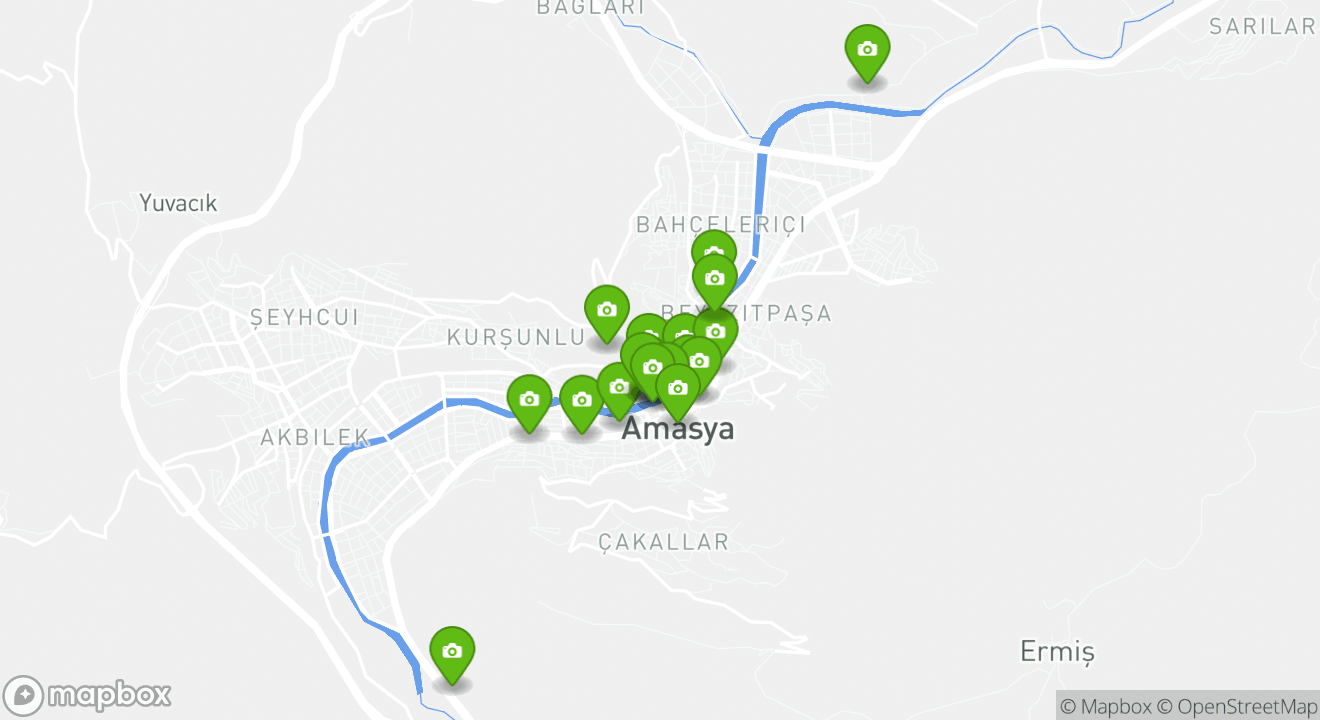
Task: Select the southernmost camera pin by the river
Action: 452,651
